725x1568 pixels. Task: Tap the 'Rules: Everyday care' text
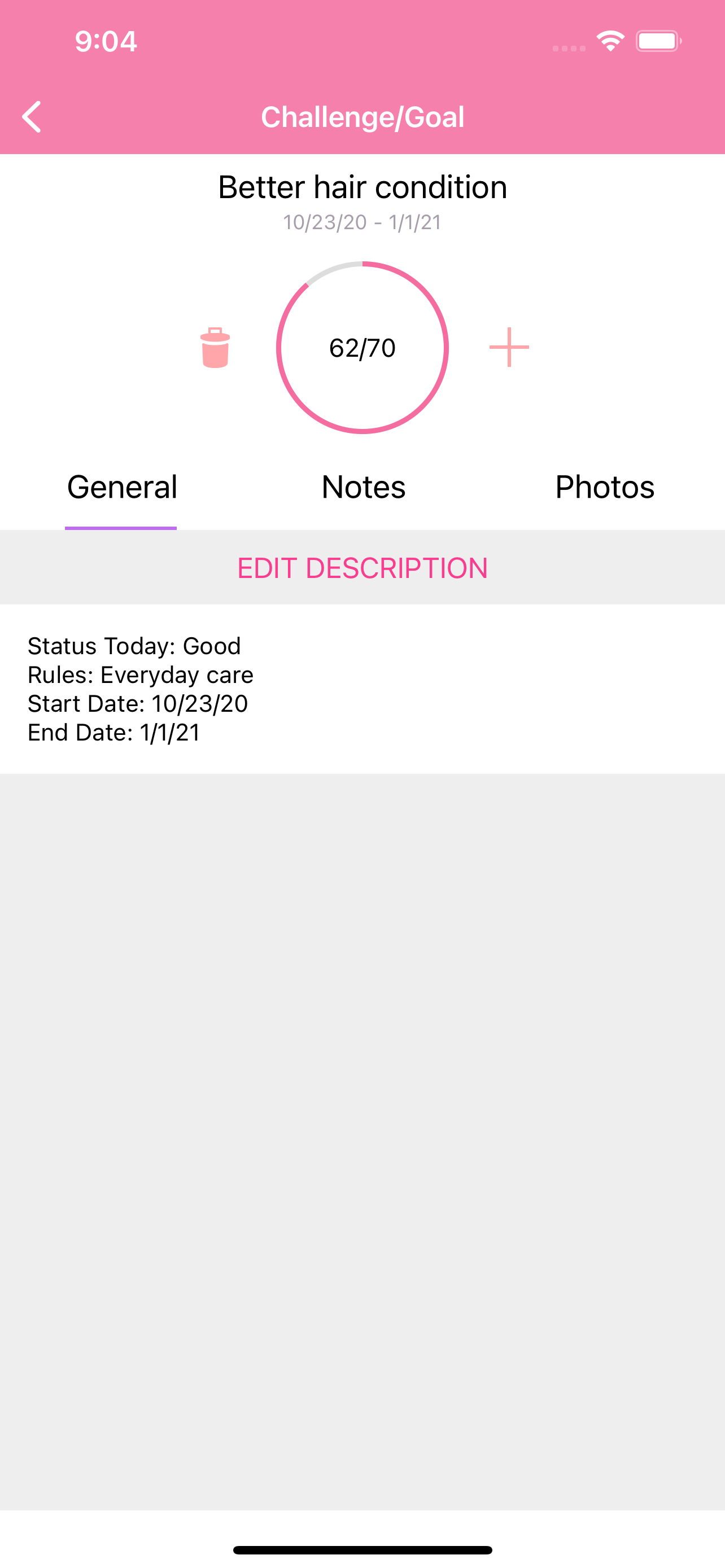tap(139, 674)
